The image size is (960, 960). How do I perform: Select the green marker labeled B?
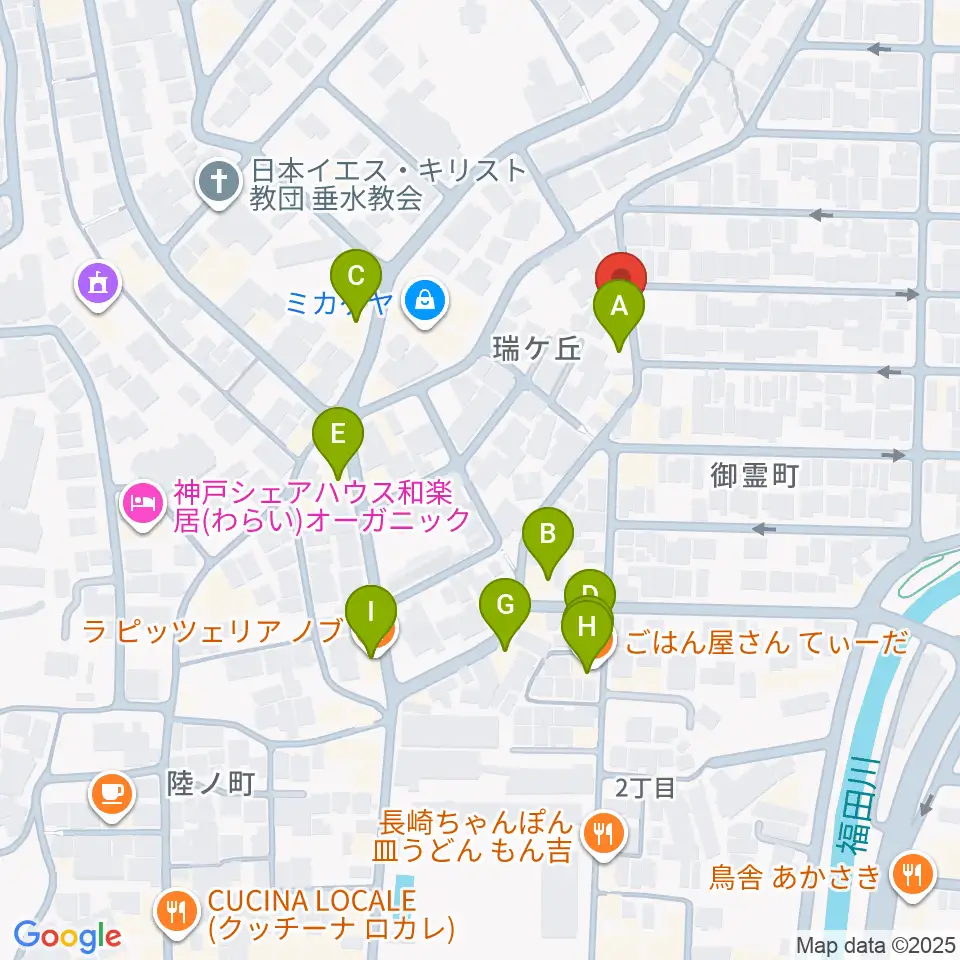[547, 534]
